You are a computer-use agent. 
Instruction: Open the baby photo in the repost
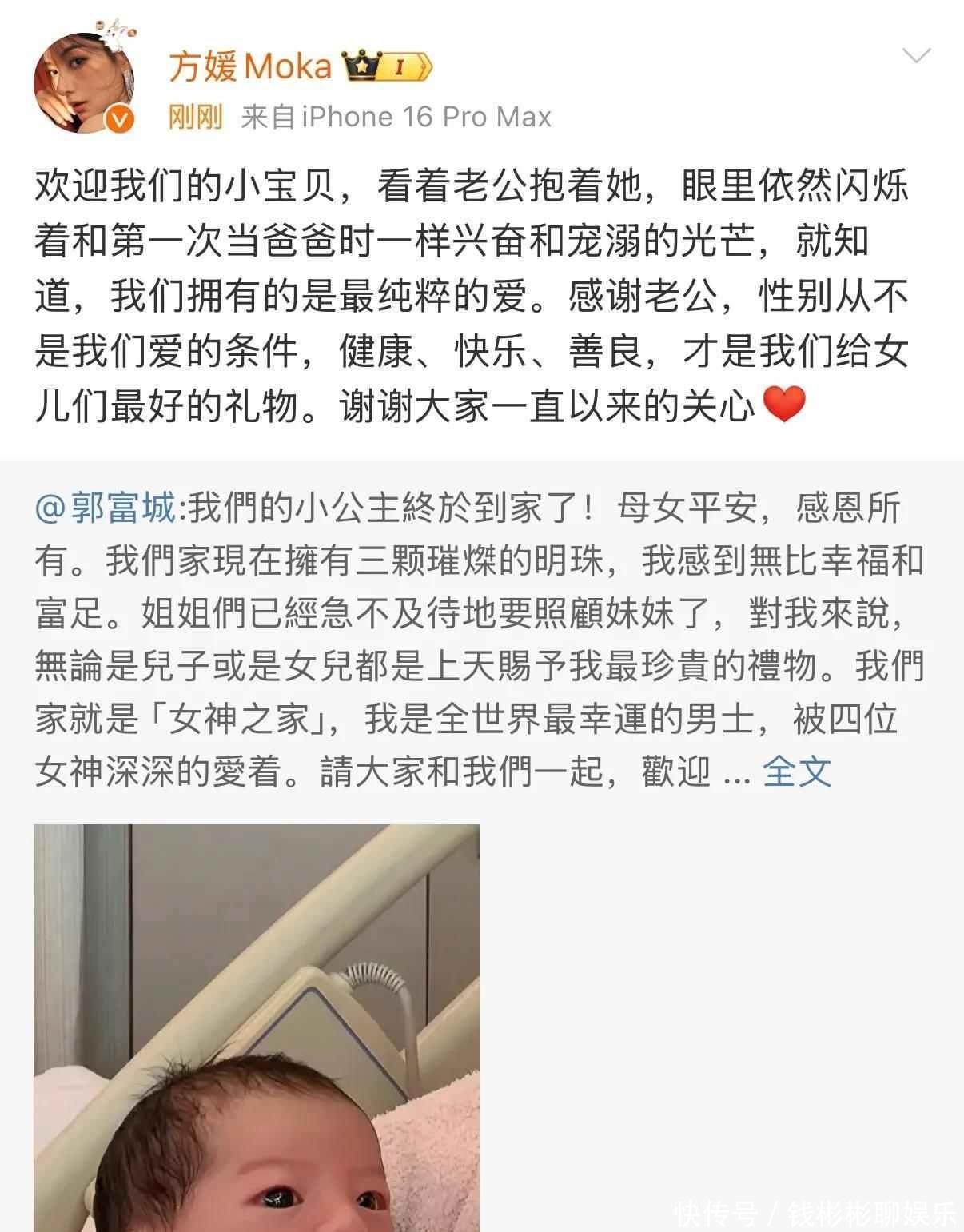point(257,1027)
